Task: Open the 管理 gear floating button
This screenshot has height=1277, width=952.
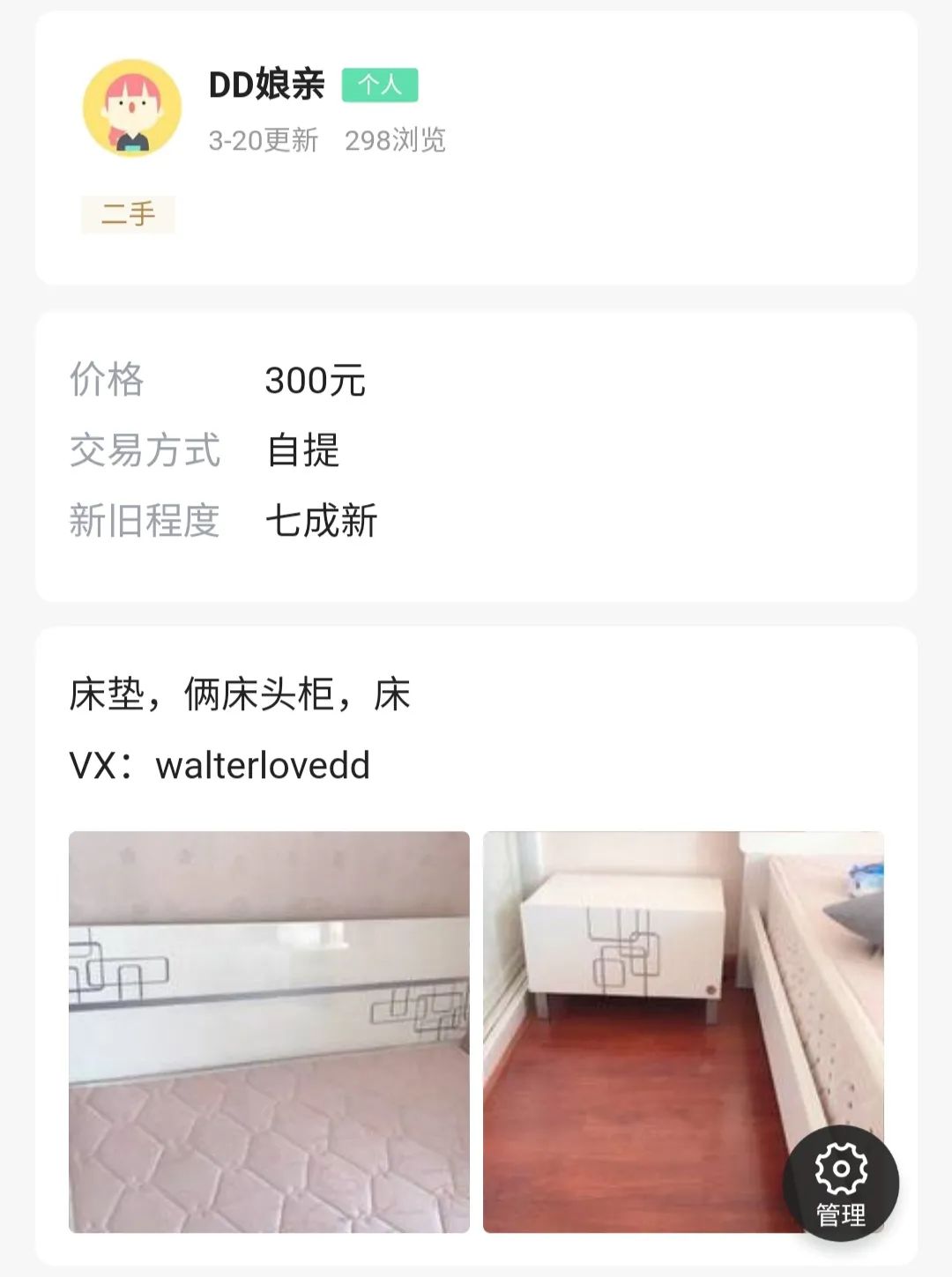Action: click(x=840, y=1183)
